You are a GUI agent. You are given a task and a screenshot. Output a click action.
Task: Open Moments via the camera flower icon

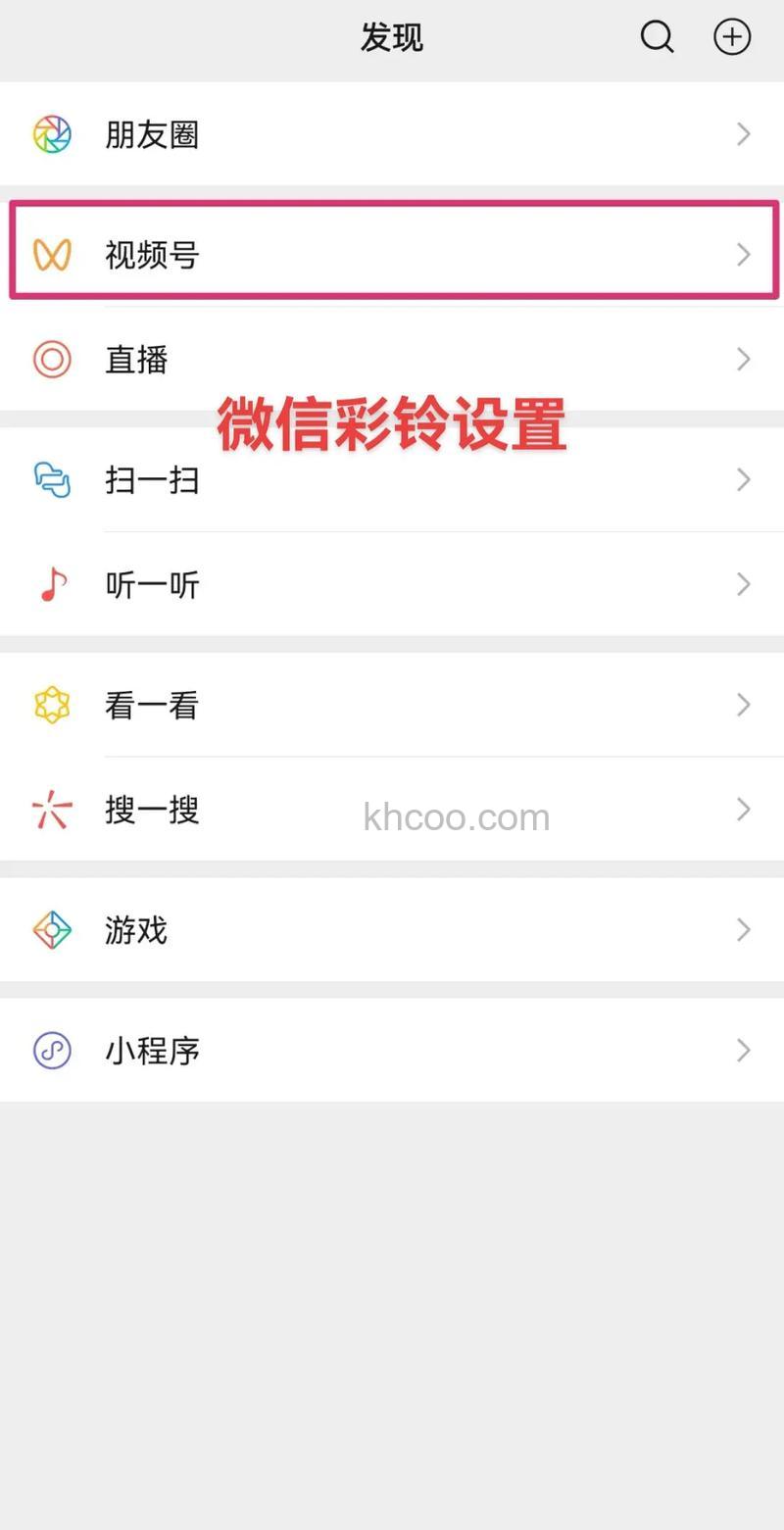tap(51, 134)
